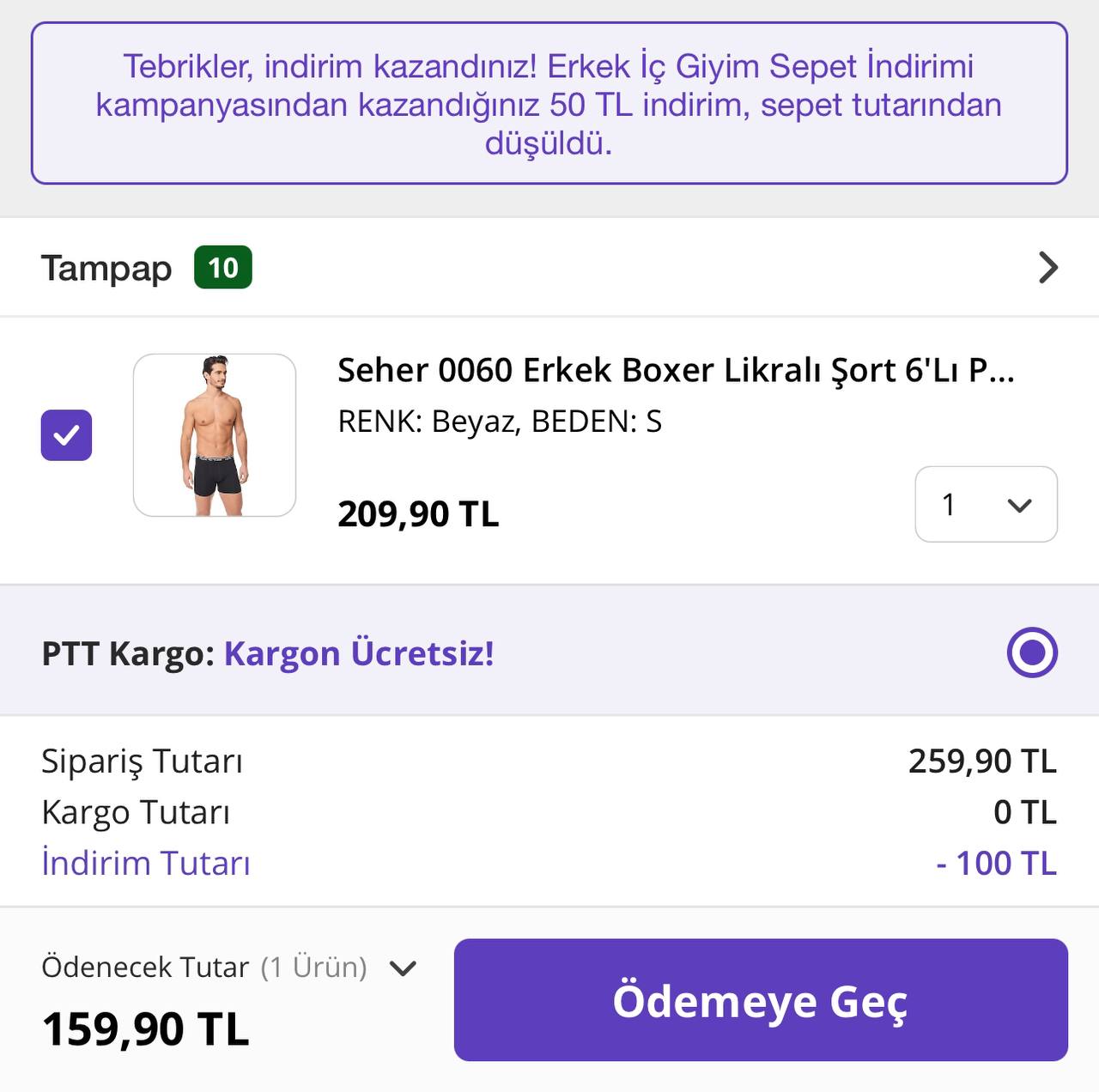Viewport: 1099px width, 1092px height.
Task: Open Seher 0060 Erkek Boxer product title
Action: 675,371
